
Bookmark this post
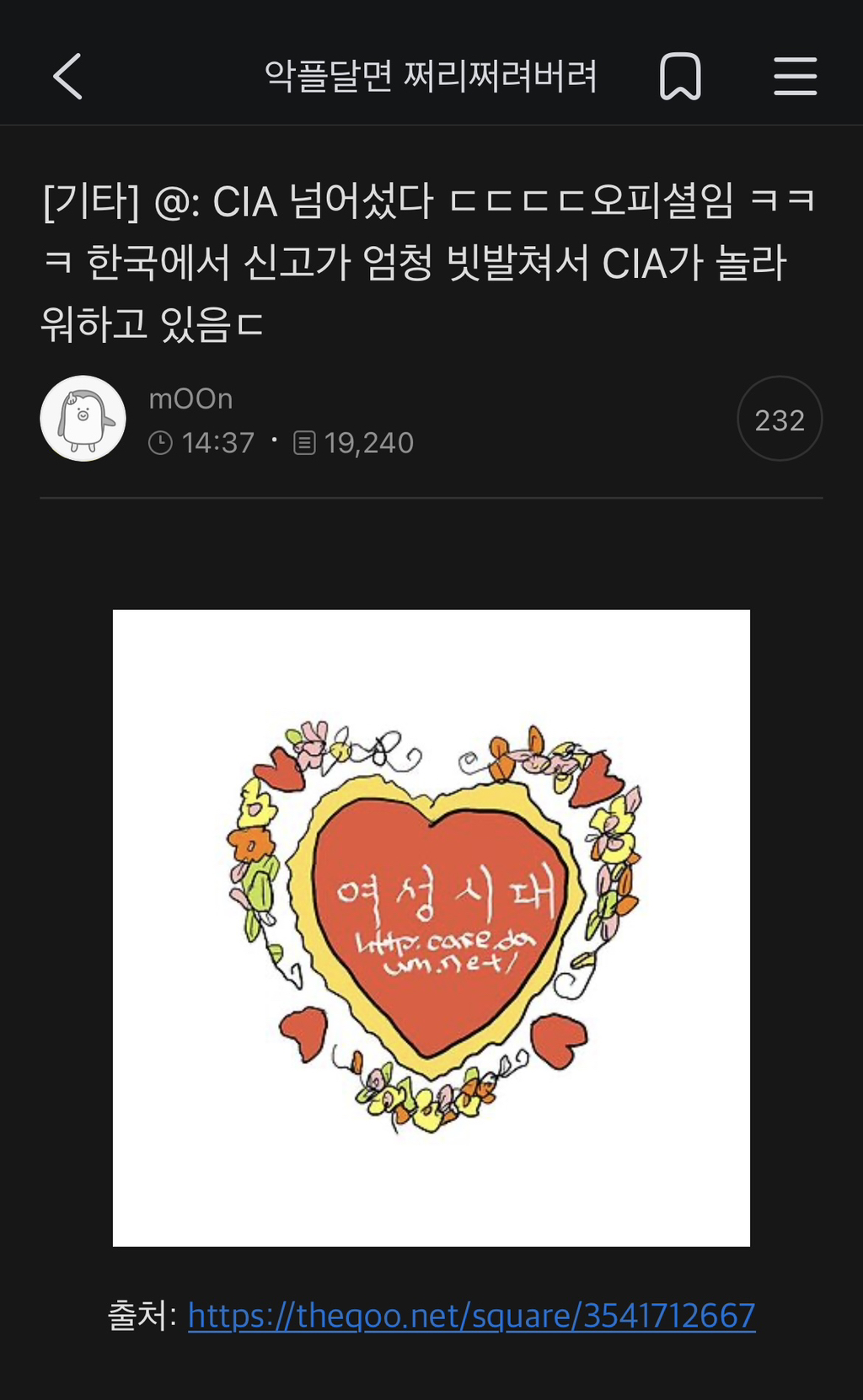pyautogui.click(x=679, y=77)
